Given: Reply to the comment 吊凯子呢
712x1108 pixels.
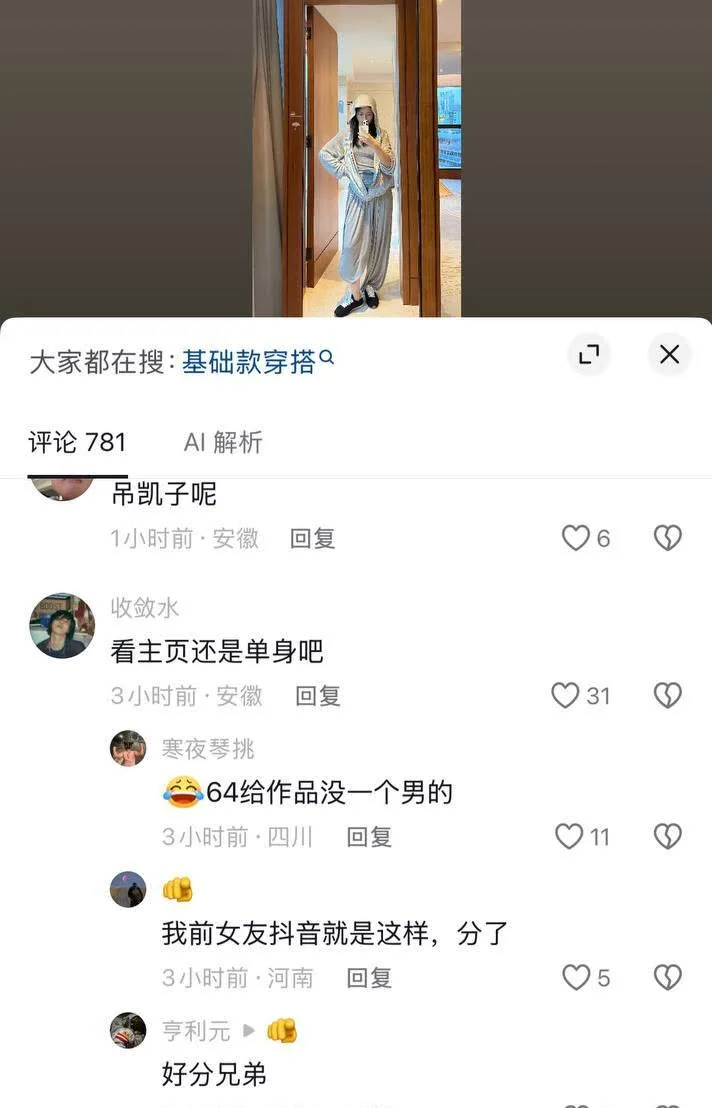Looking at the screenshot, I should point(312,538).
